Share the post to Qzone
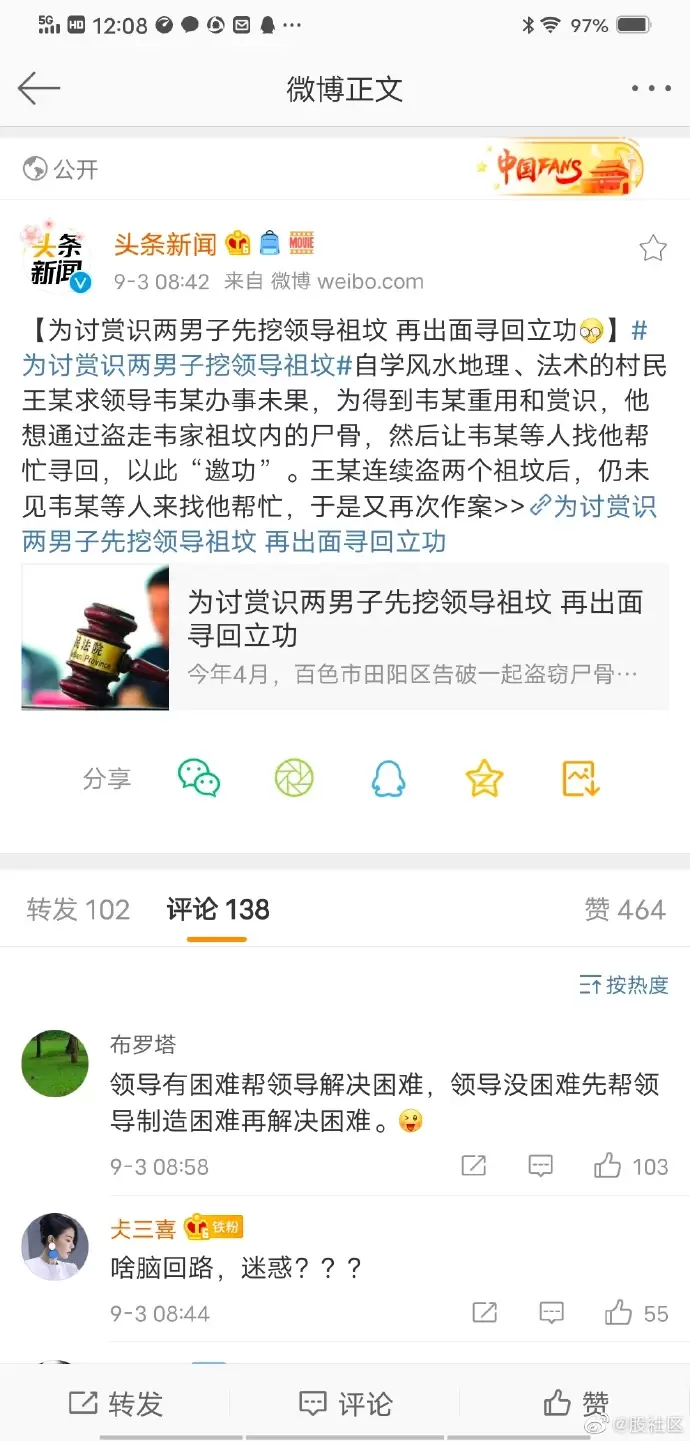The width and height of the screenshot is (690, 1441). (x=484, y=778)
